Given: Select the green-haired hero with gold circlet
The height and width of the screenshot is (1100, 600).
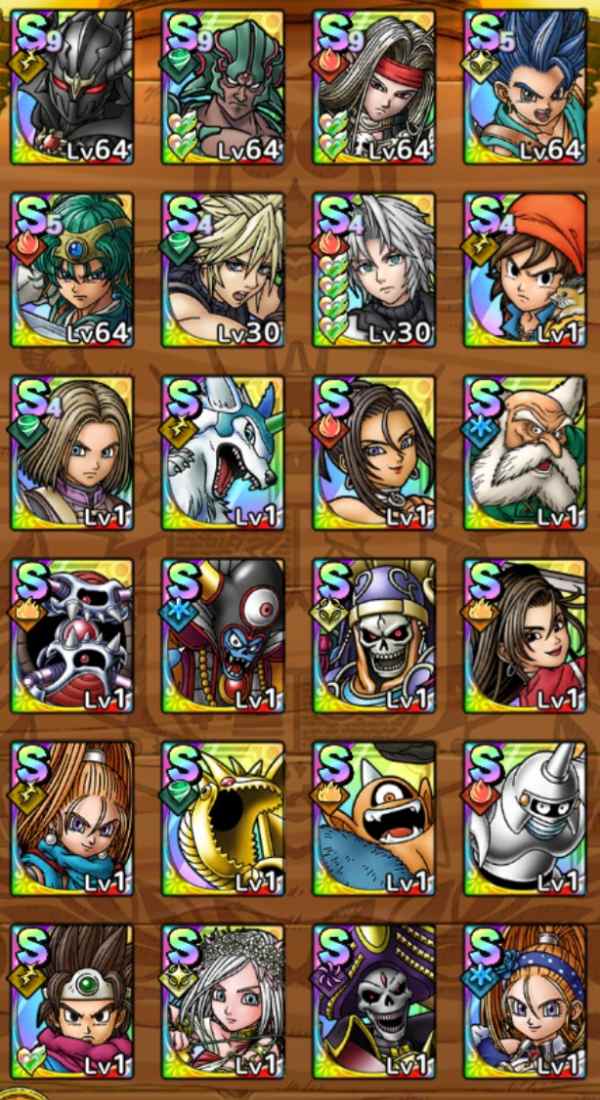Looking at the screenshot, I should coord(72,270).
